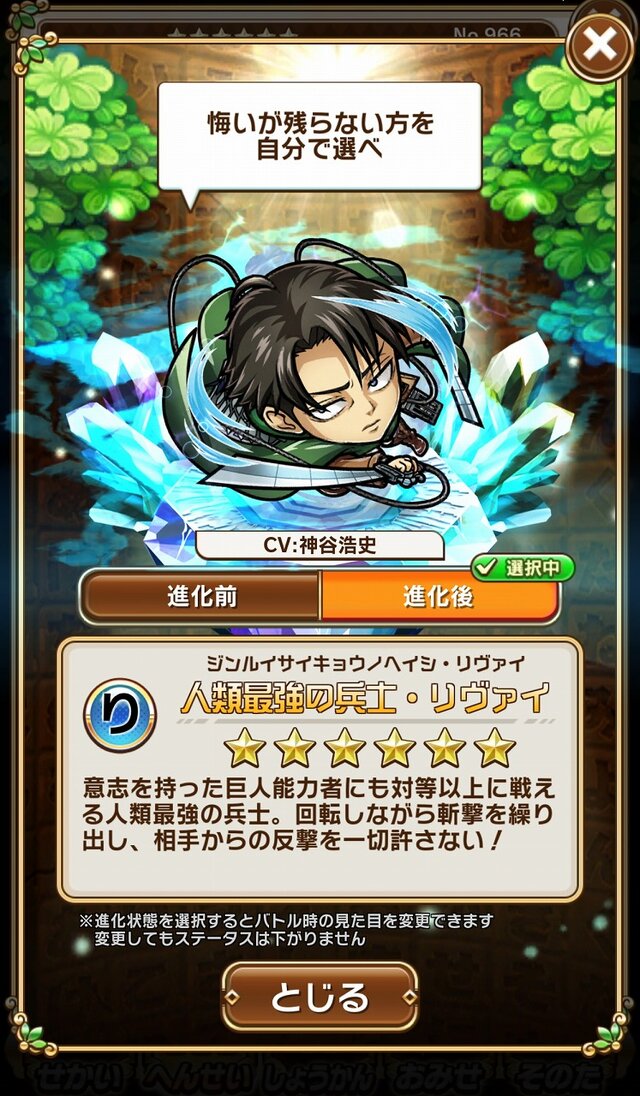Tap the とじる button
The image size is (640, 1096).
319,996
